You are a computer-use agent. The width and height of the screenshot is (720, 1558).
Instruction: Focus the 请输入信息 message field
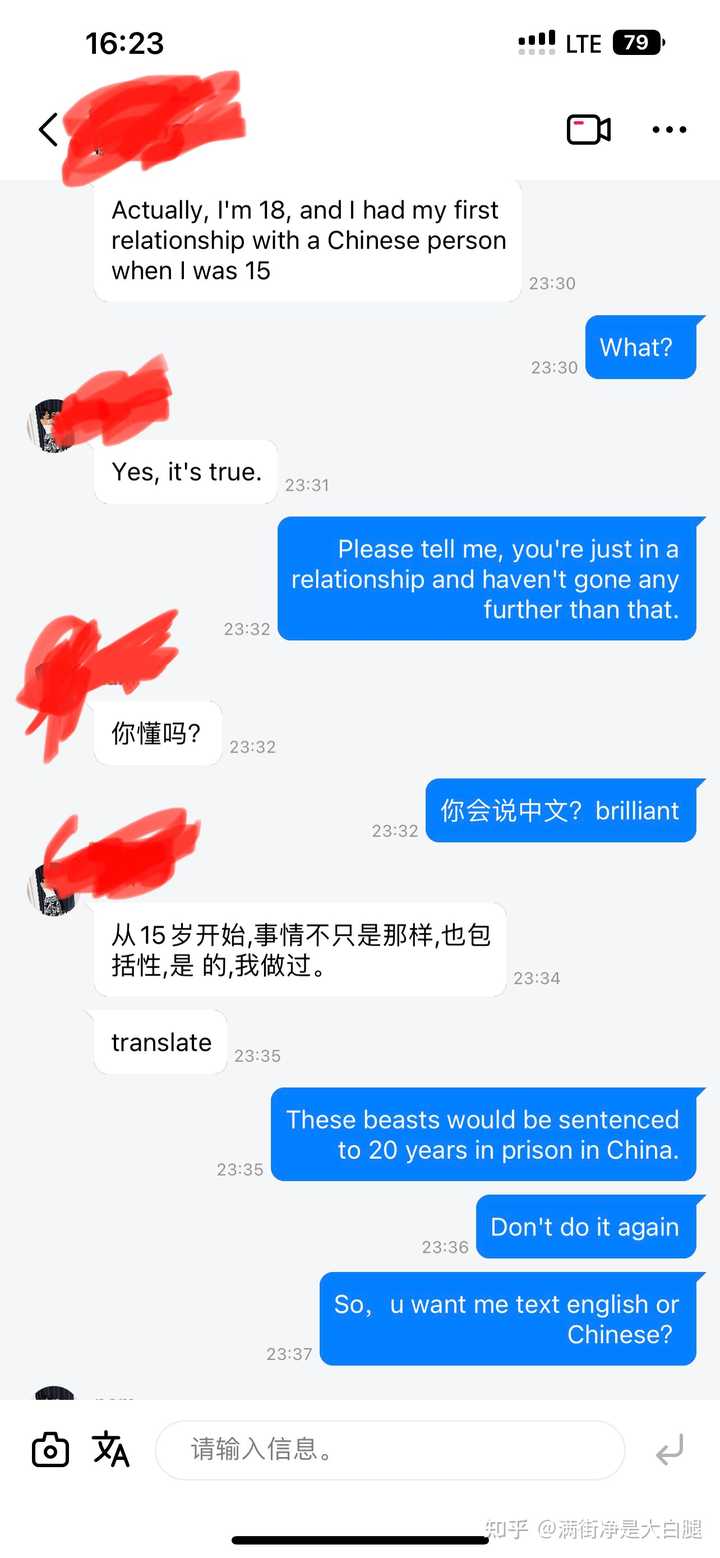(x=390, y=1449)
